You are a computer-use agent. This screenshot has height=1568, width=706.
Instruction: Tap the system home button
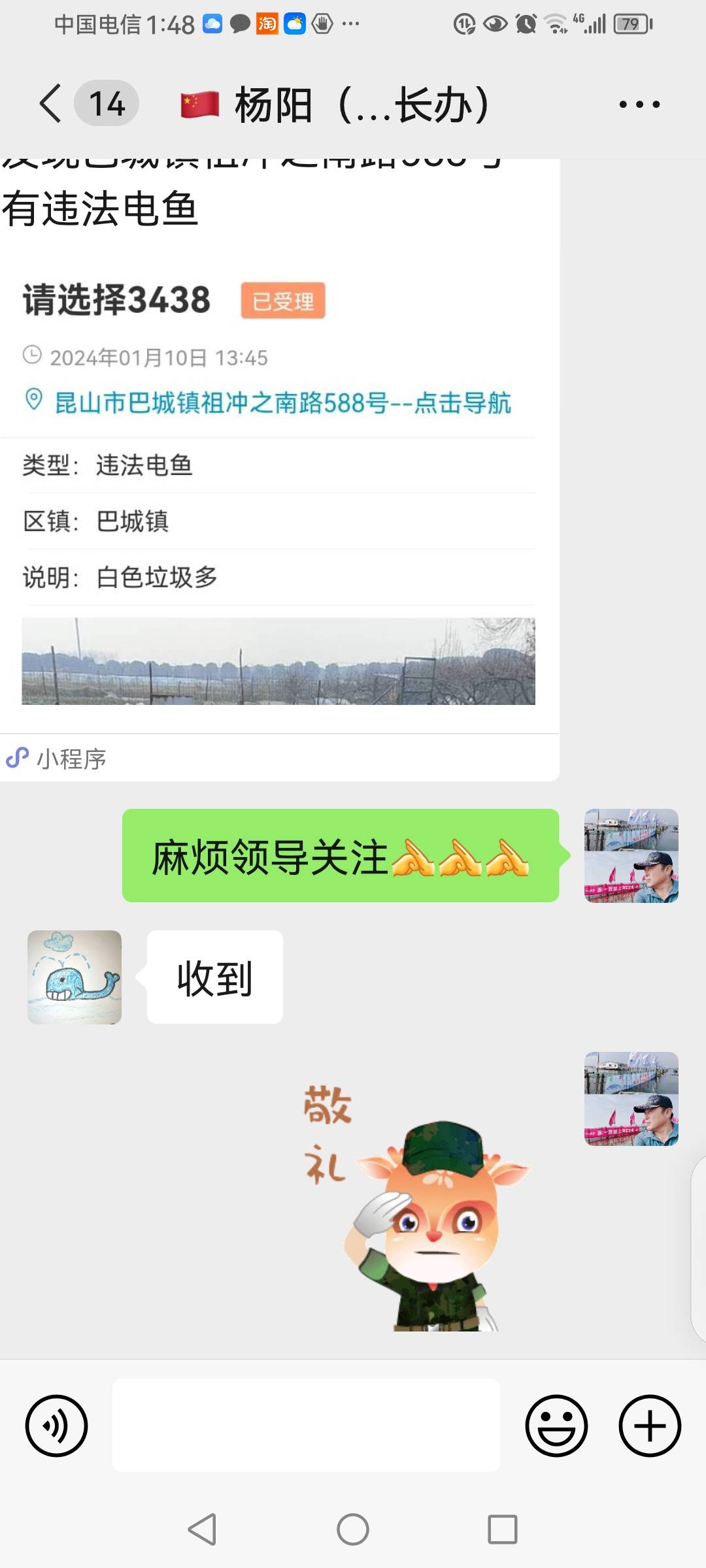click(x=353, y=1529)
